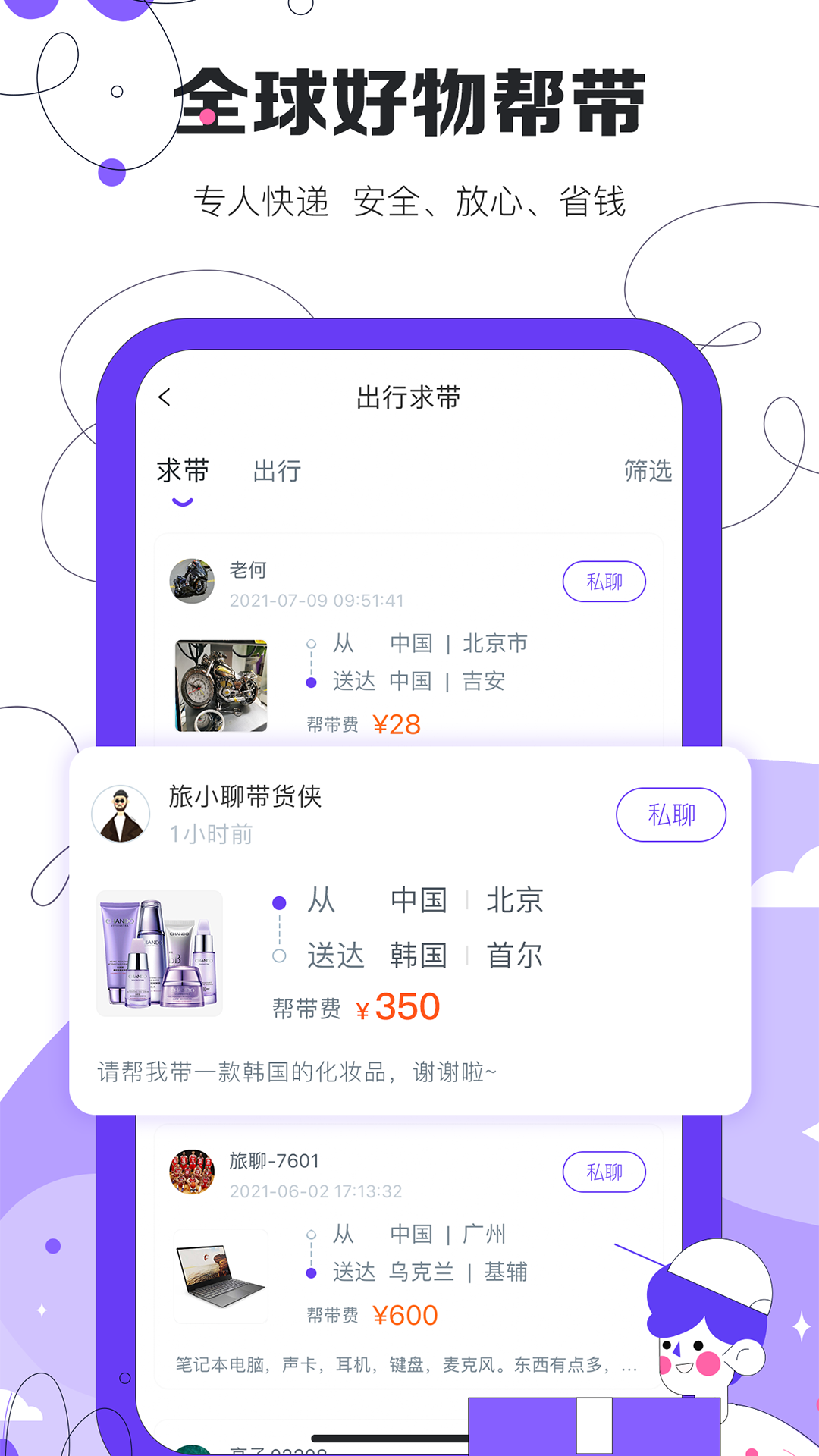Click 私聊 on 旅聊-7601's request
Screen dimensions: 819x1456
pyautogui.click(x=604, y=1172)
